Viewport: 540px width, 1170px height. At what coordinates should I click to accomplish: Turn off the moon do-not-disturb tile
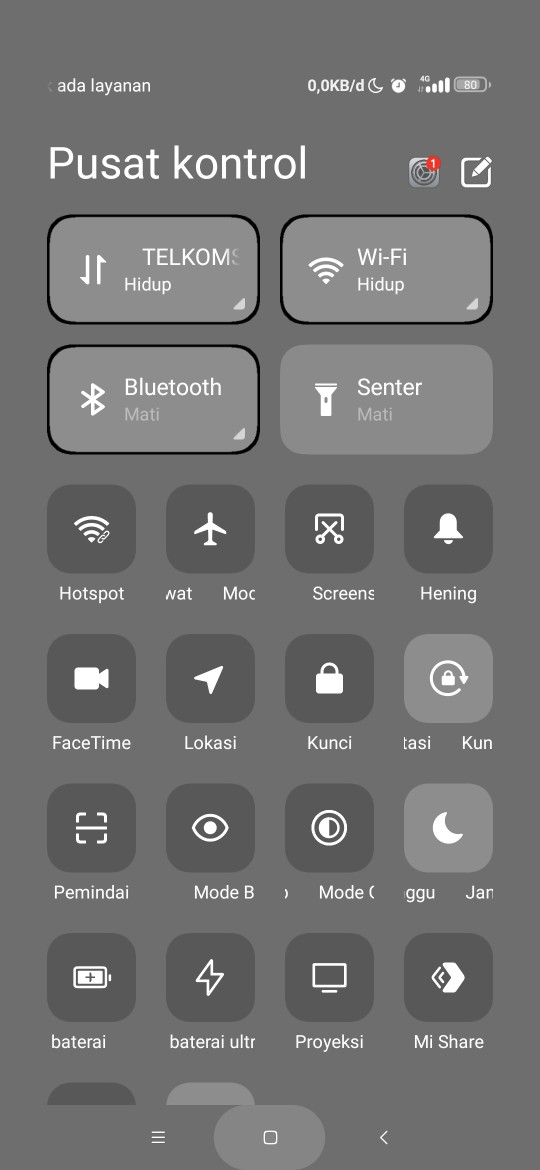[448, 828]
